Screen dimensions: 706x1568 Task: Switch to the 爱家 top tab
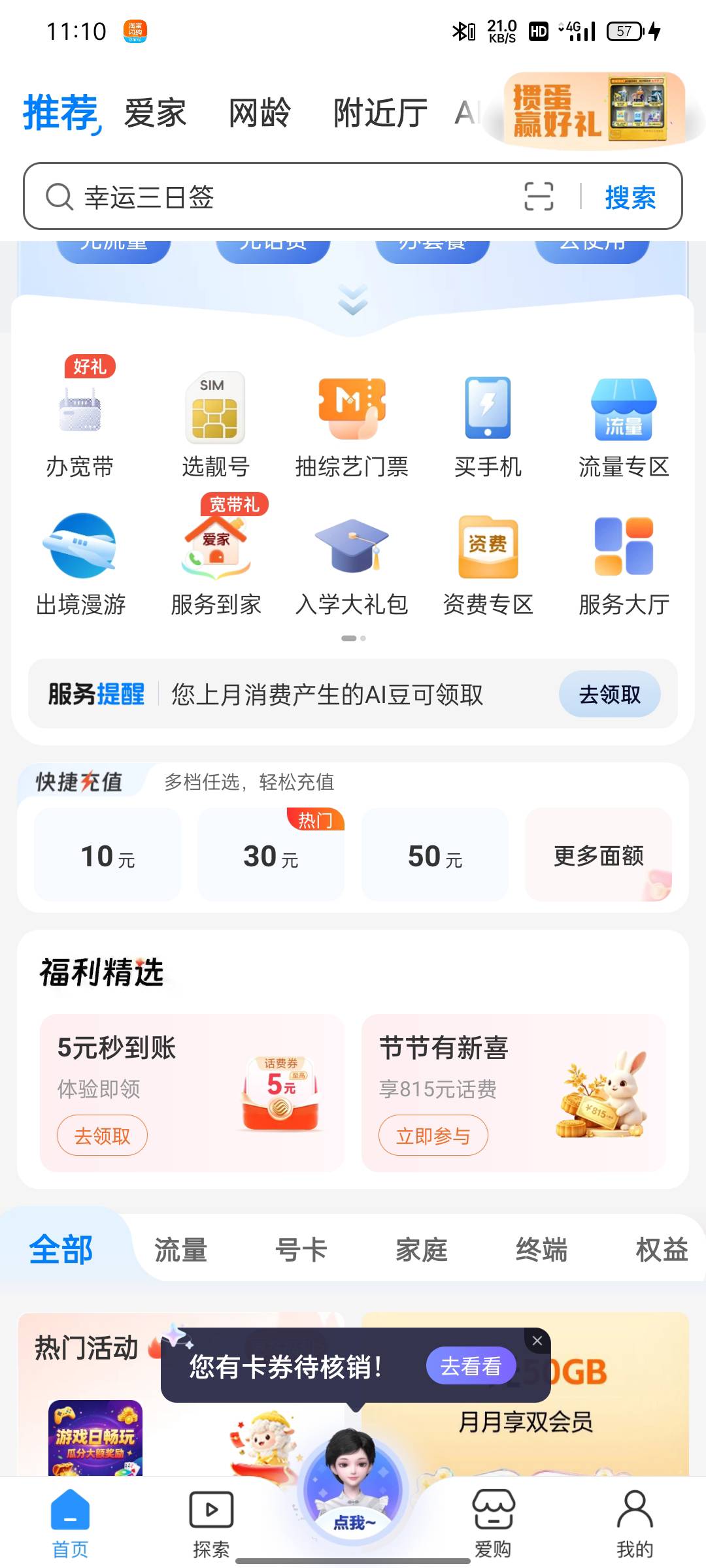(x=155, y=113)
